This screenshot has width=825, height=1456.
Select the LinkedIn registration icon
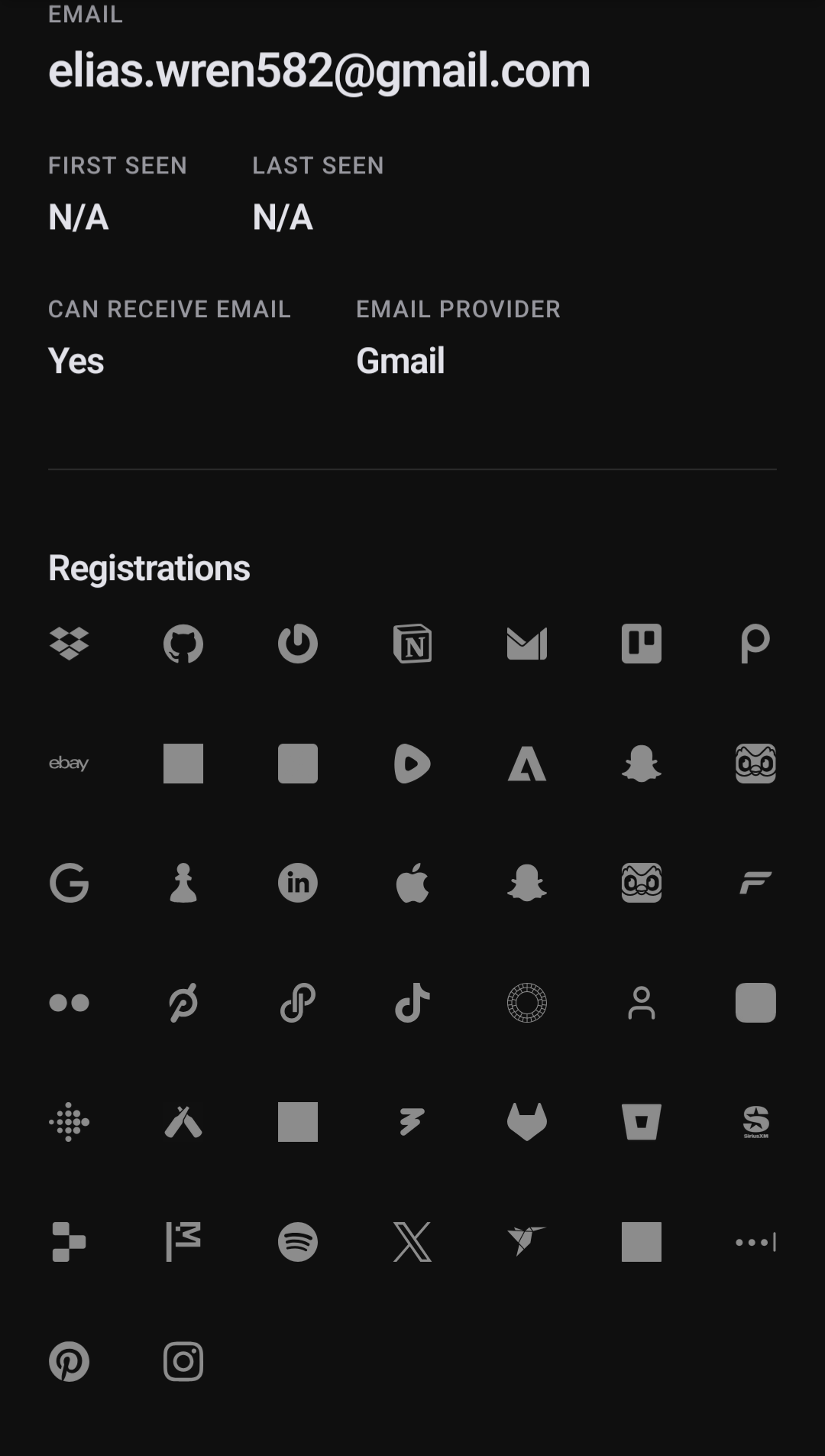pos(298,883)
